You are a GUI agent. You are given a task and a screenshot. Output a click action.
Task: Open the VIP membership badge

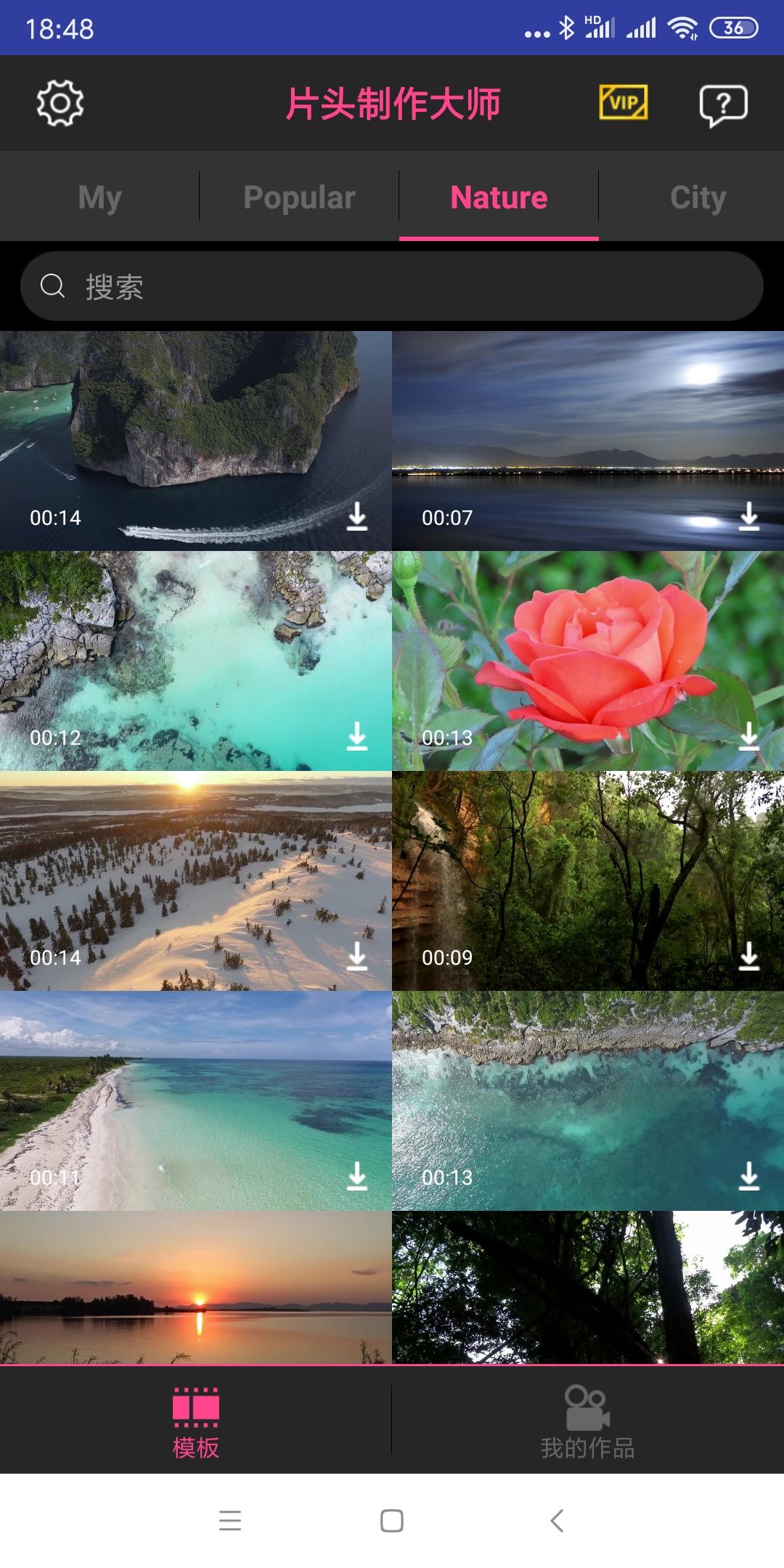coord(623,102)
